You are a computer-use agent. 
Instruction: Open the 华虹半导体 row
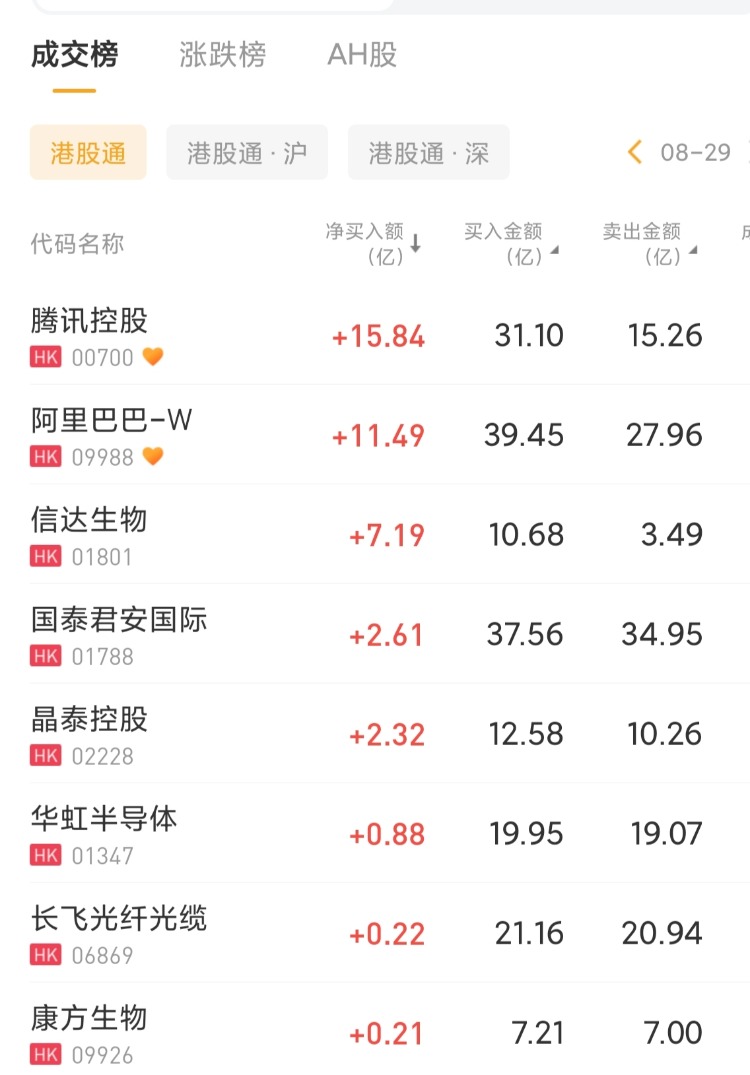104,833
